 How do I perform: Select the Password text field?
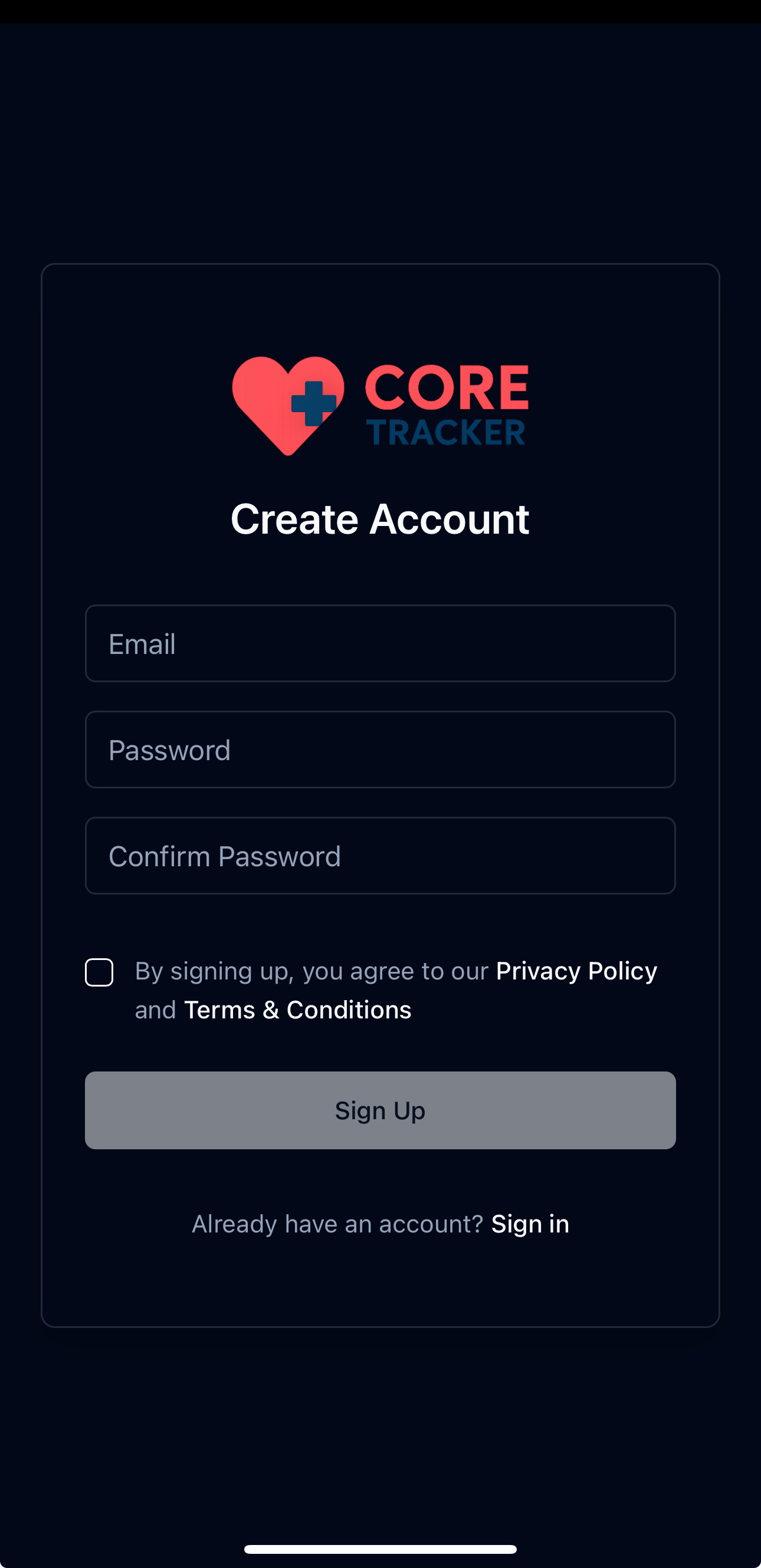pos(380,750)
